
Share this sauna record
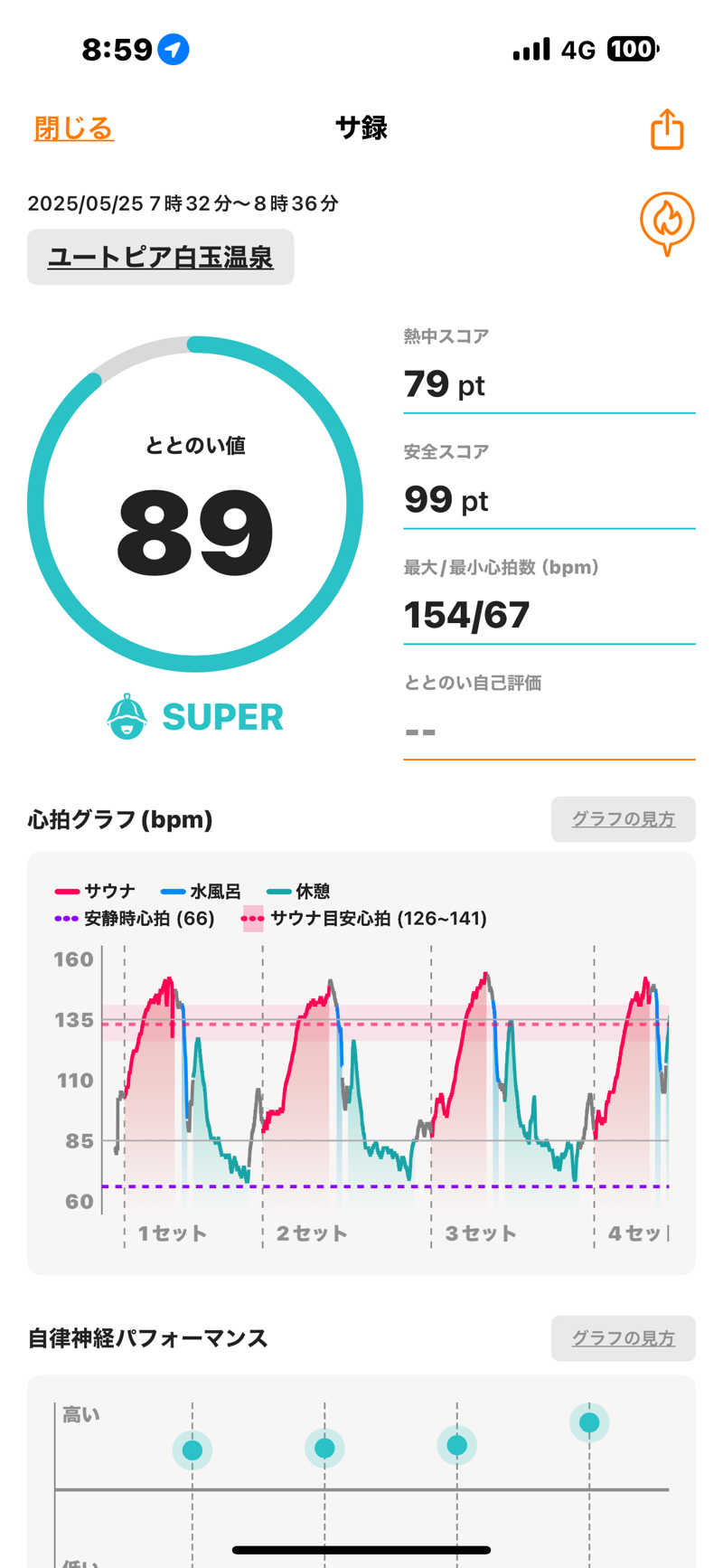click(667, 129)
